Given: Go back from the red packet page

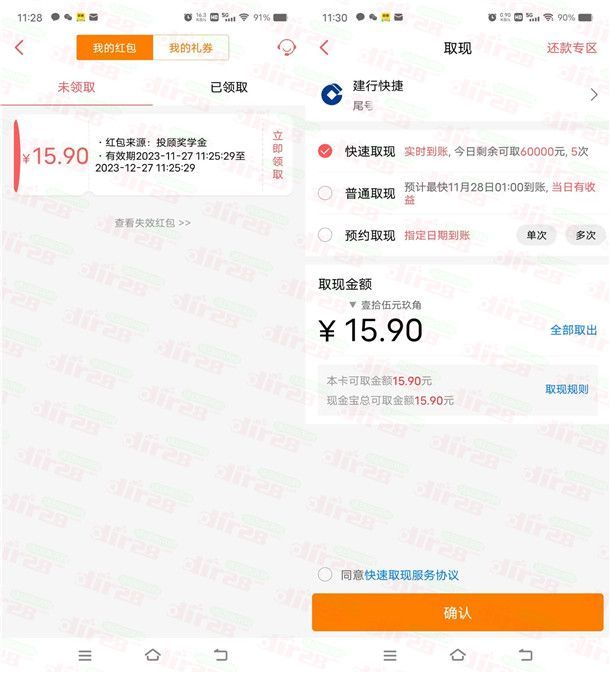Looking at the screenshot, I should coord(19,48).
